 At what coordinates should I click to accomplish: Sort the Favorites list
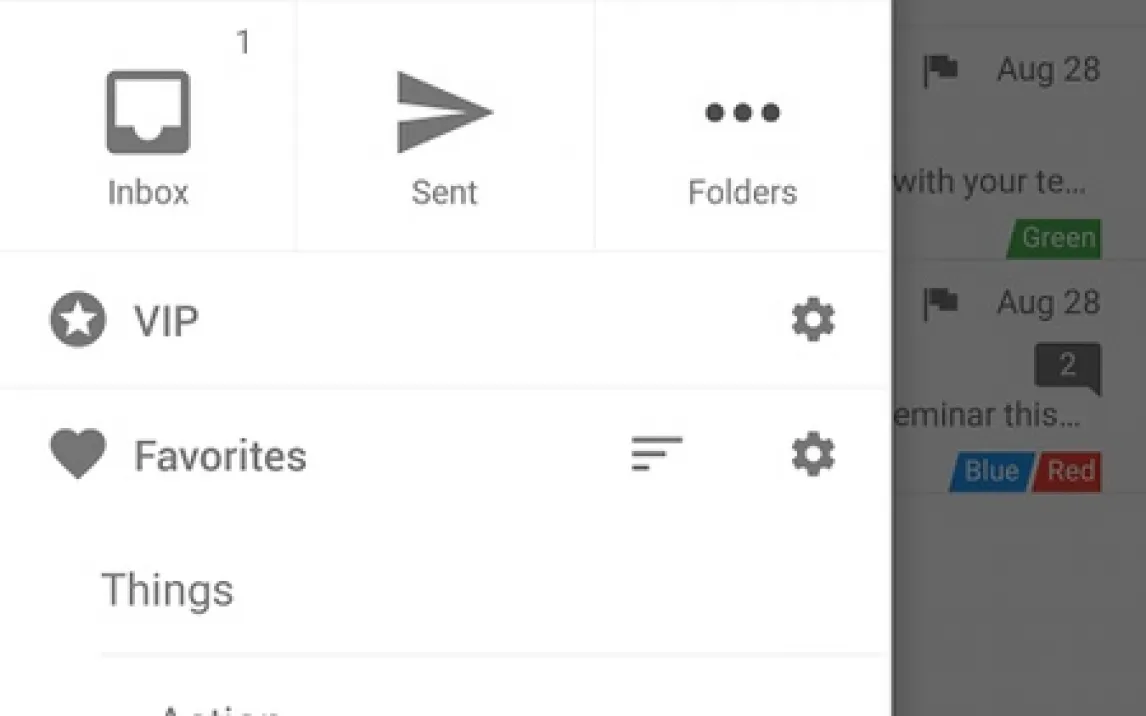(x=656, y=454)
